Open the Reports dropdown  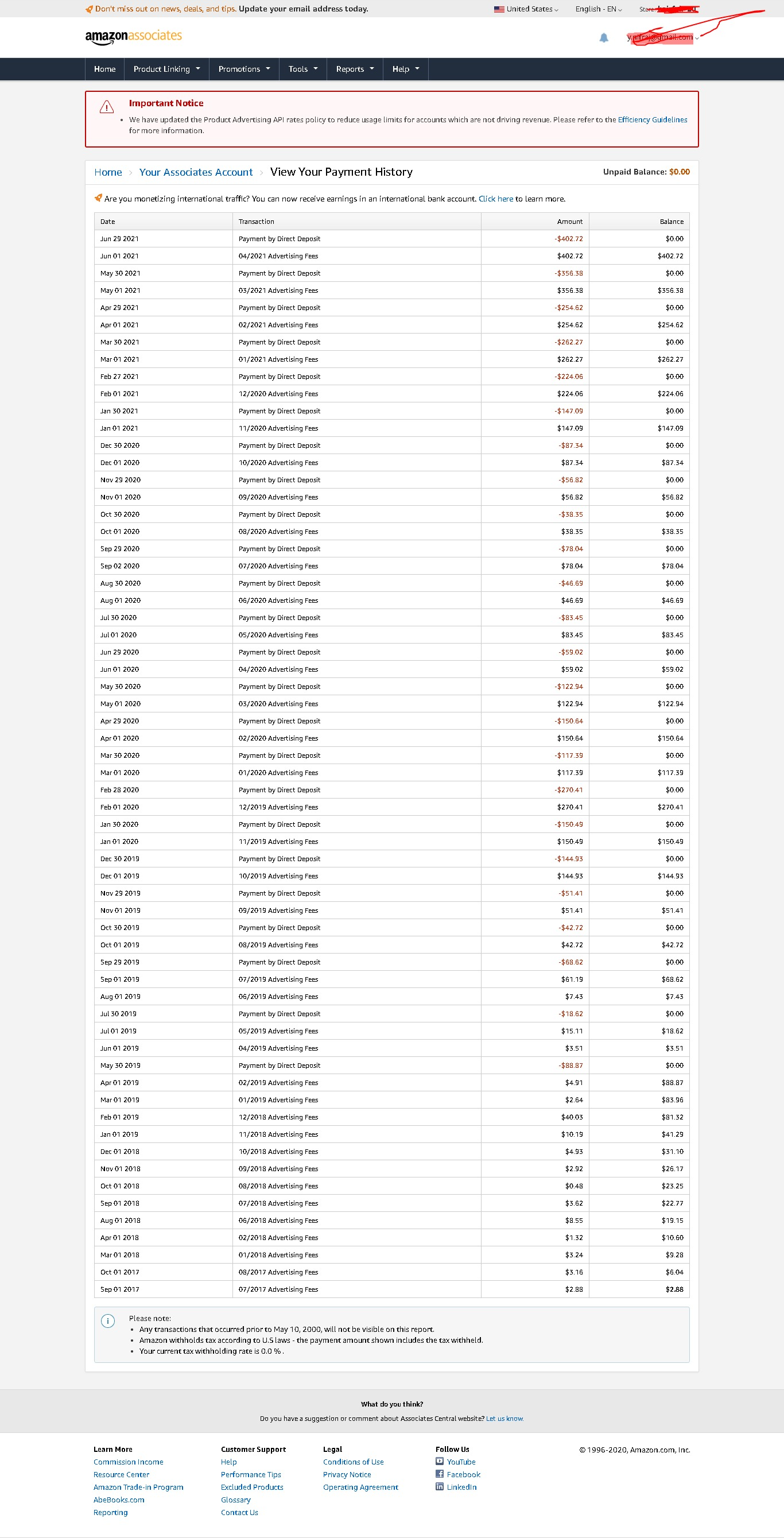pos(355,69)
